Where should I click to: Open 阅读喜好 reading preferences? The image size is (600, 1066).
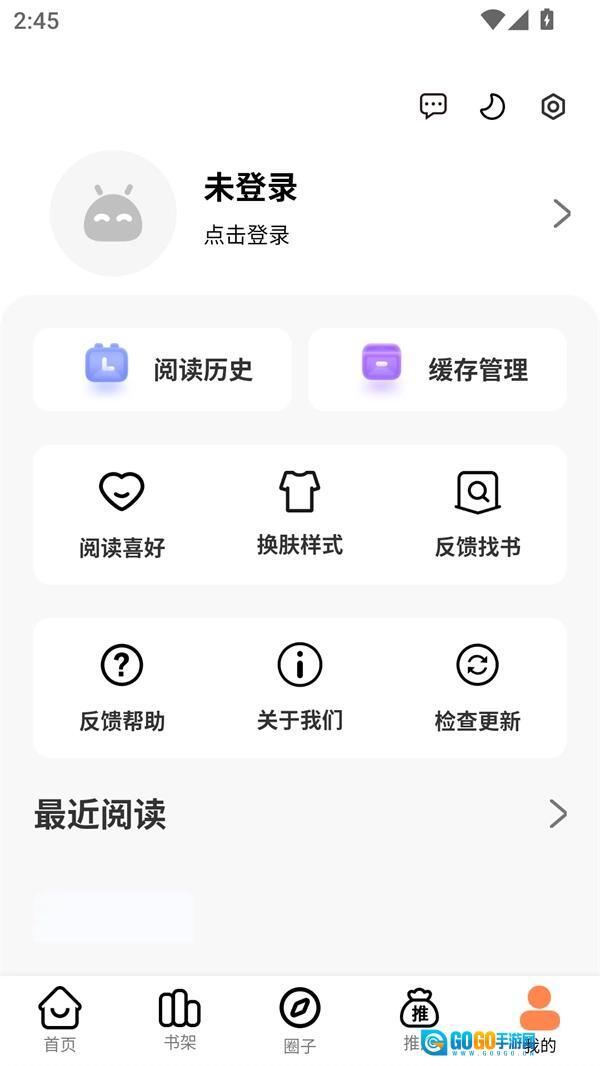pos(122,514)
